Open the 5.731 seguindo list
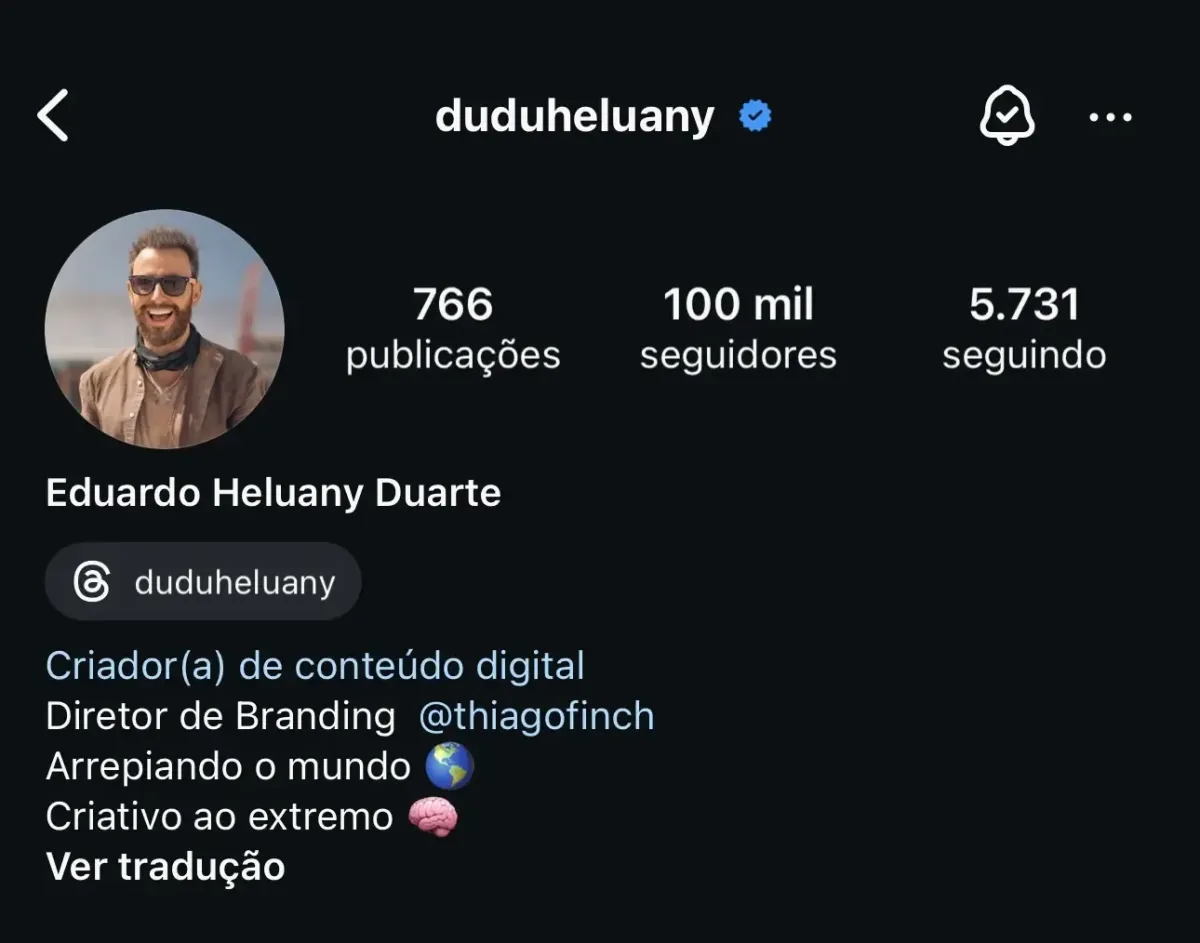The image size is (1200, 943). click(1024, 328)
